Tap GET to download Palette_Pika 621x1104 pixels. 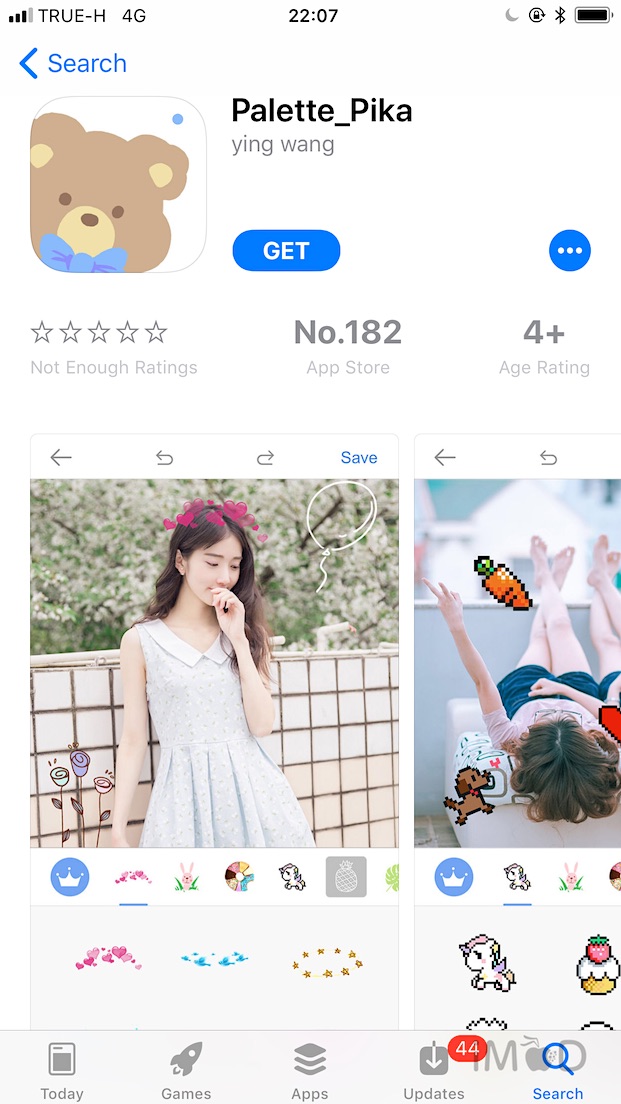coord(286,251)
